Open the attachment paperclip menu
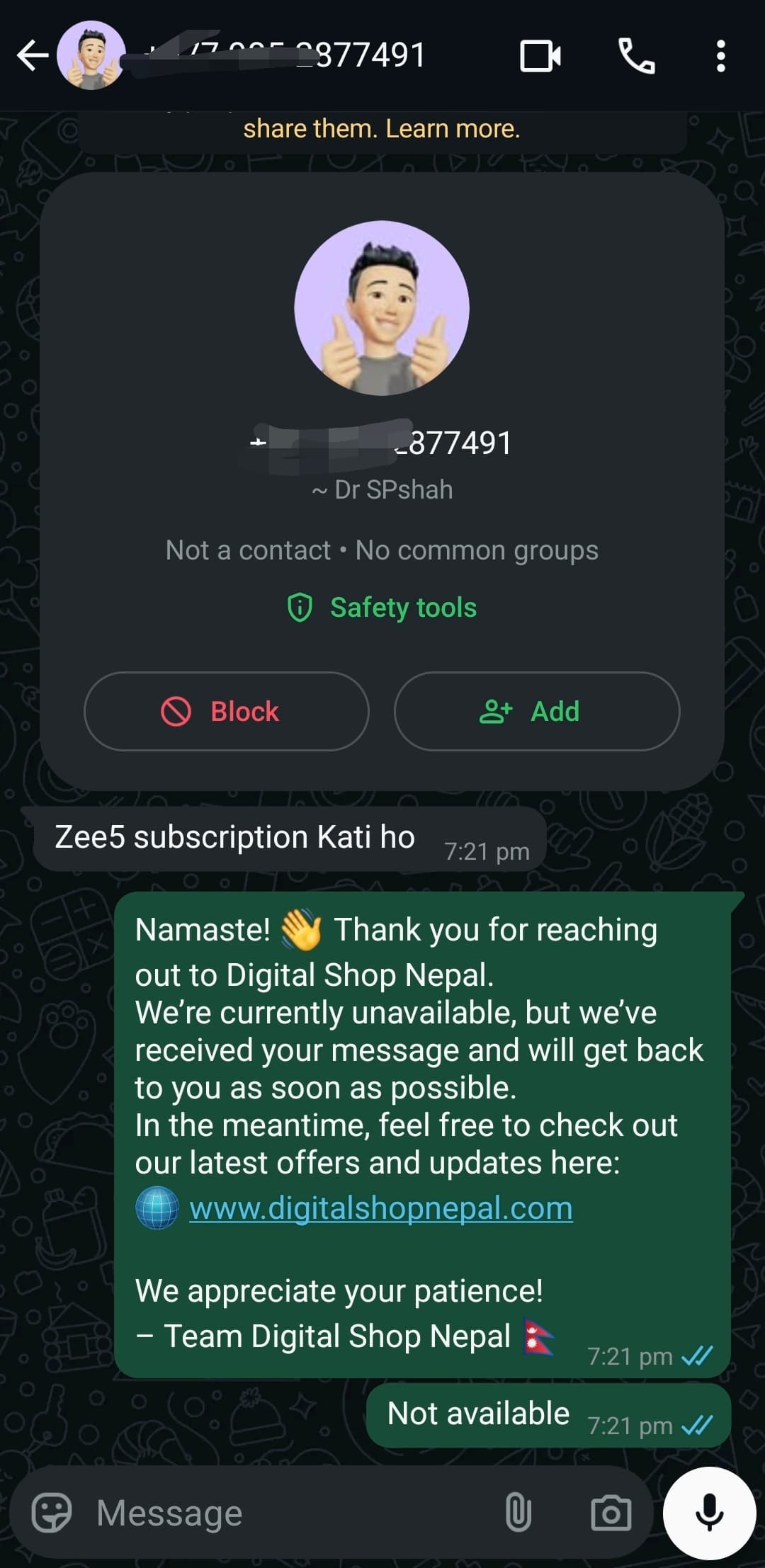This screenshot has width=765, height=1568. (x=518, y=1513)
